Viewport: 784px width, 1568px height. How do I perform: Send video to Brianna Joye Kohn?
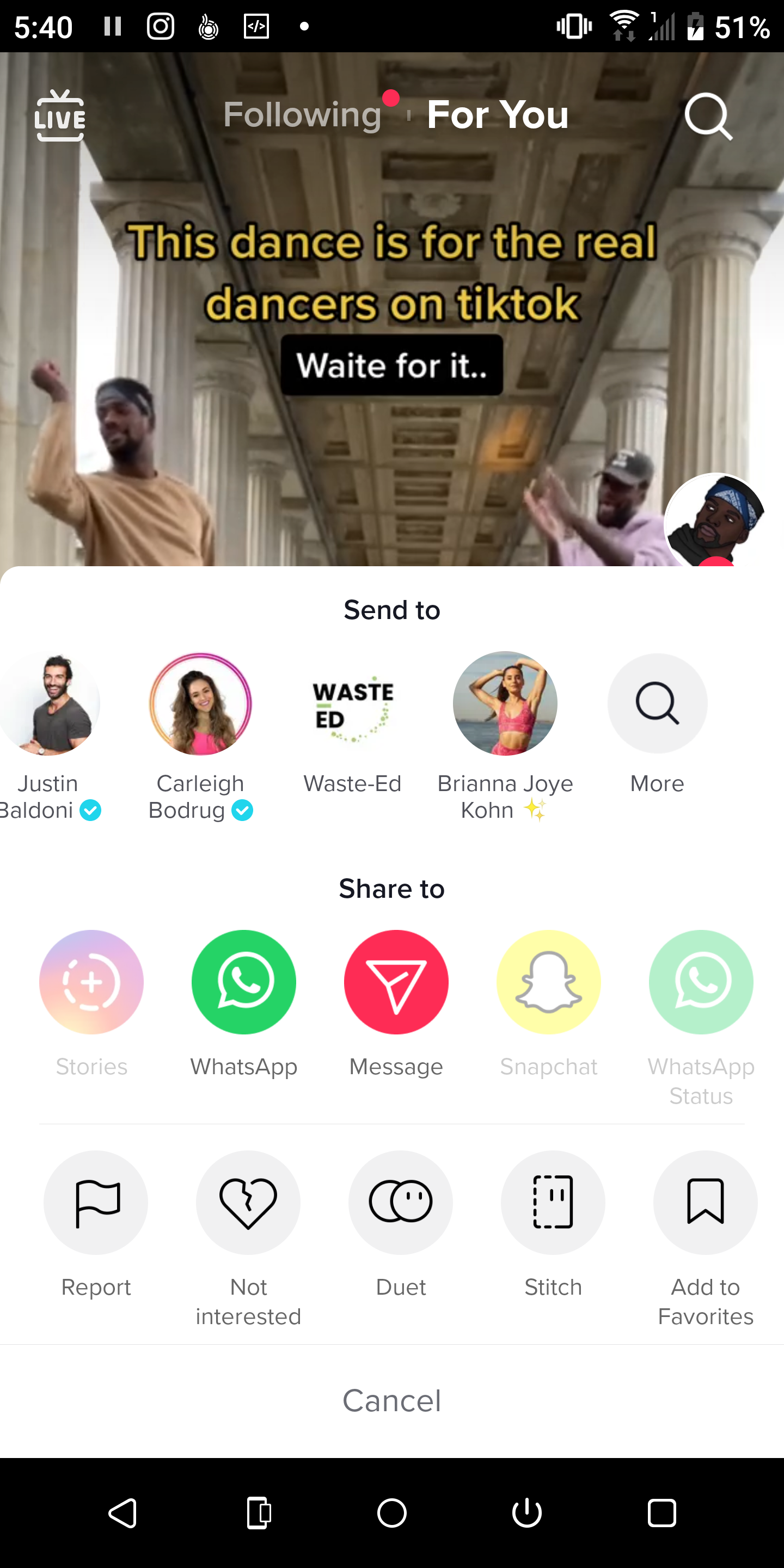click(x=505, y=705)
